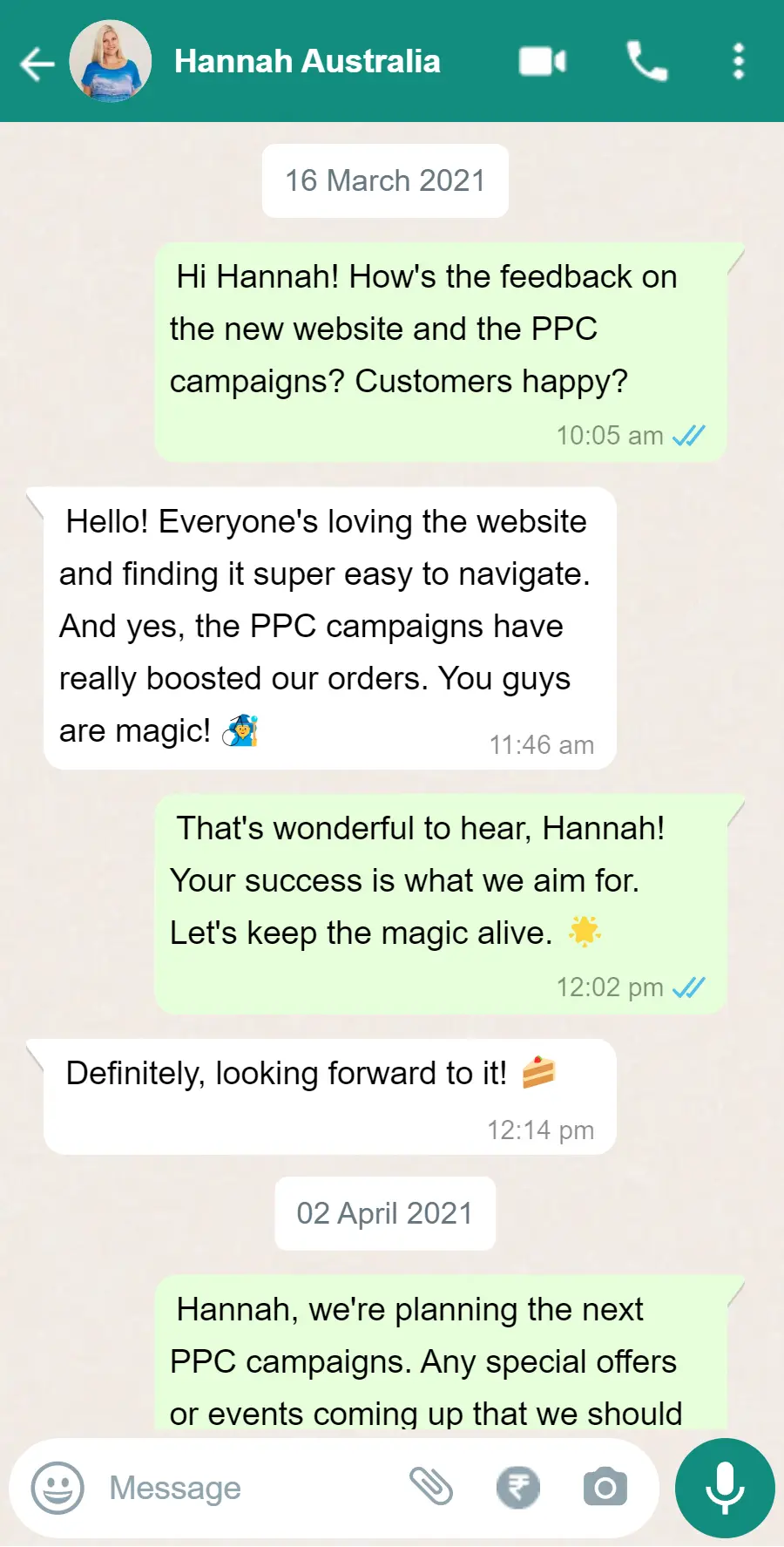
Task: Open the camera from the message bar
Action: [605, 1487]
